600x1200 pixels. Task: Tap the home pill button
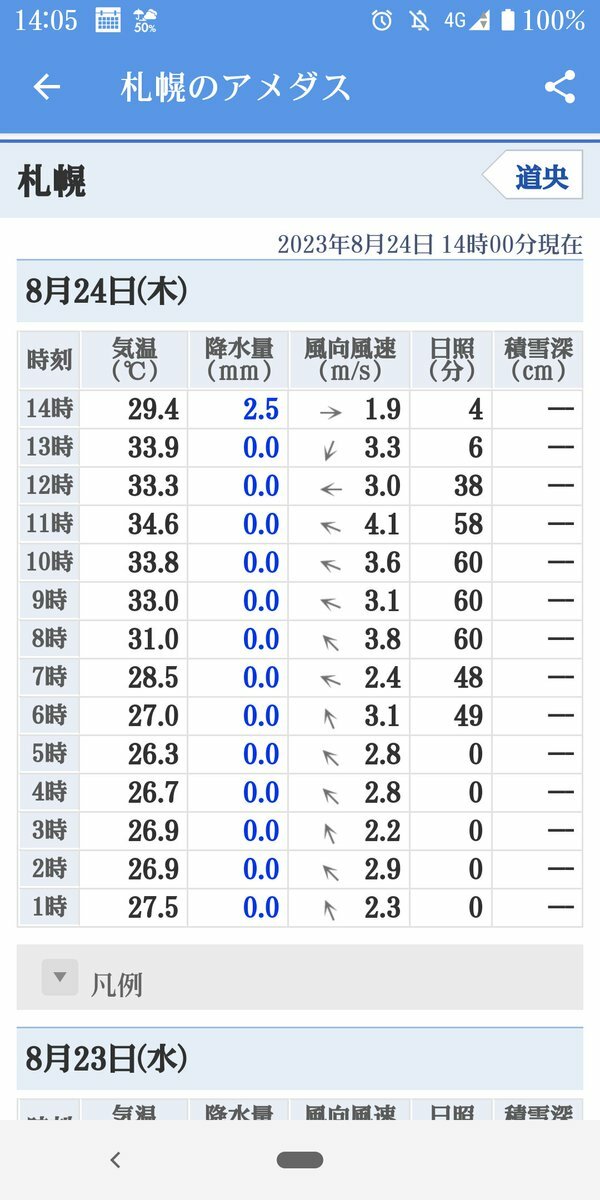pos(300,1160)
